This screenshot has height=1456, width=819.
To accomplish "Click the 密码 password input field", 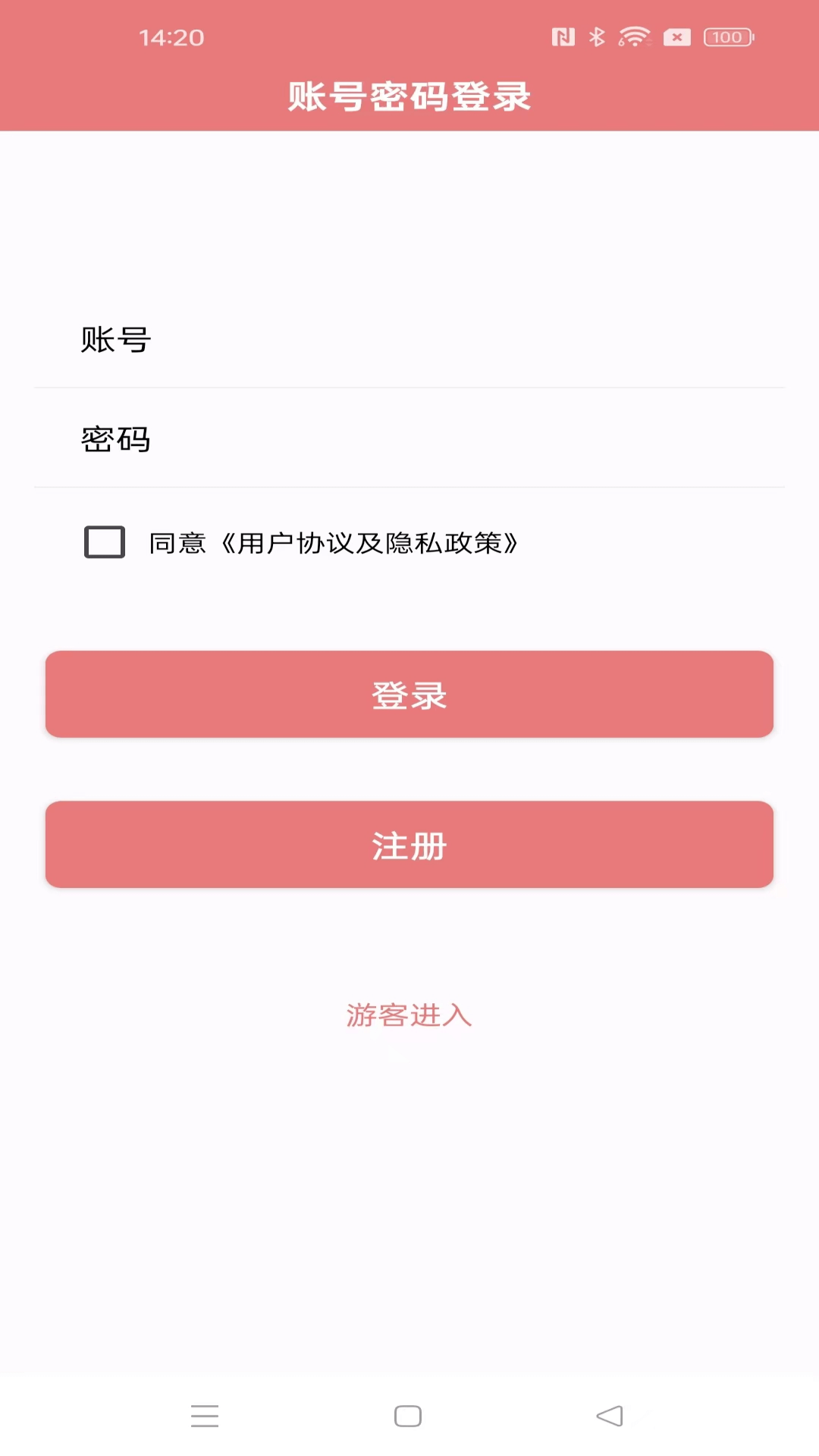I will pyautogui.click(x=409, y=440).
